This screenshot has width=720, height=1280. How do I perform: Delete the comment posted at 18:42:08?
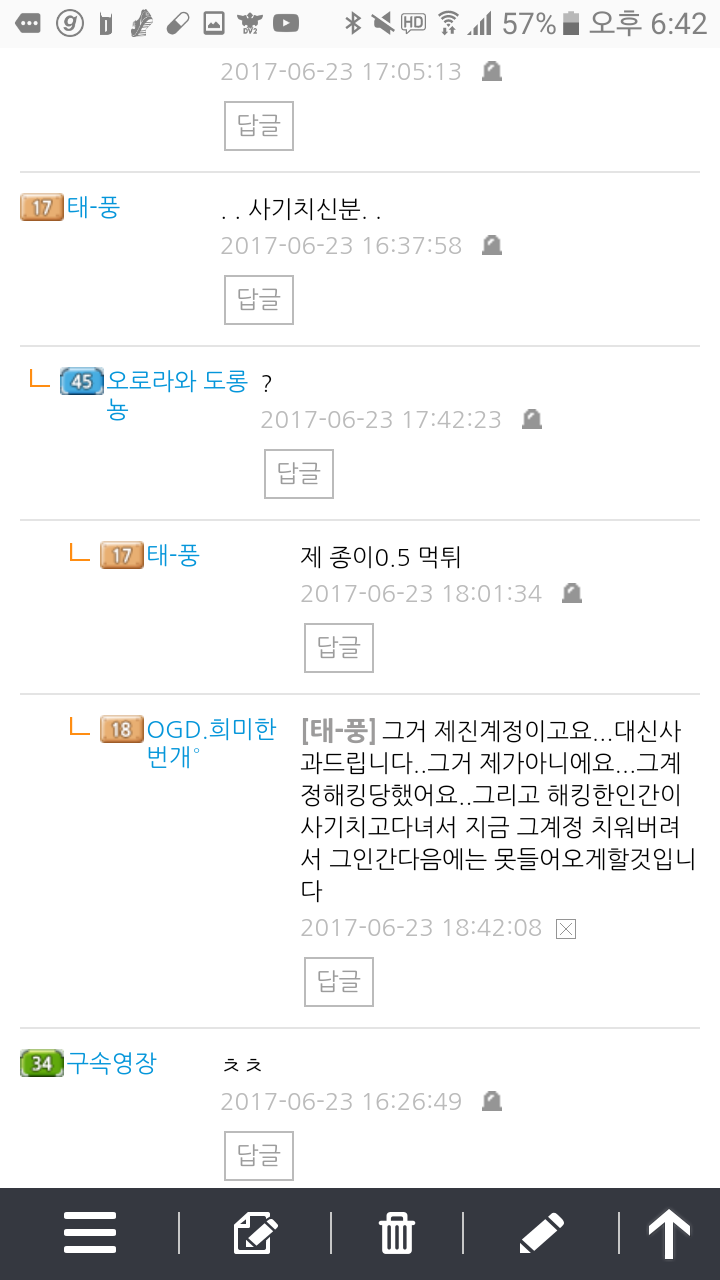coord(565,928)
